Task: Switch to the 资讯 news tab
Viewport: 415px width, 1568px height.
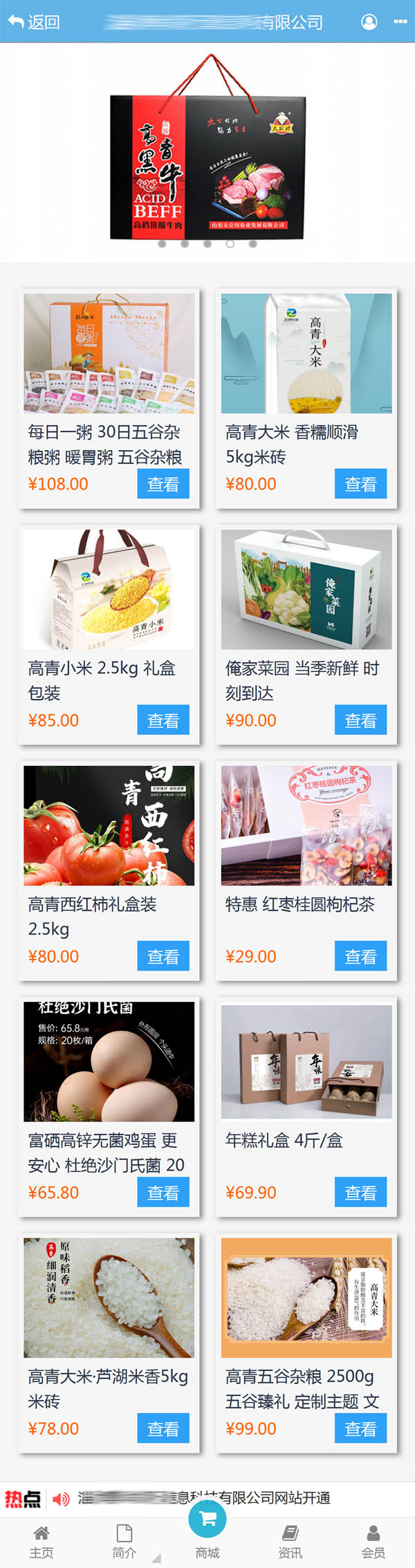Action: pos(290,1542)
